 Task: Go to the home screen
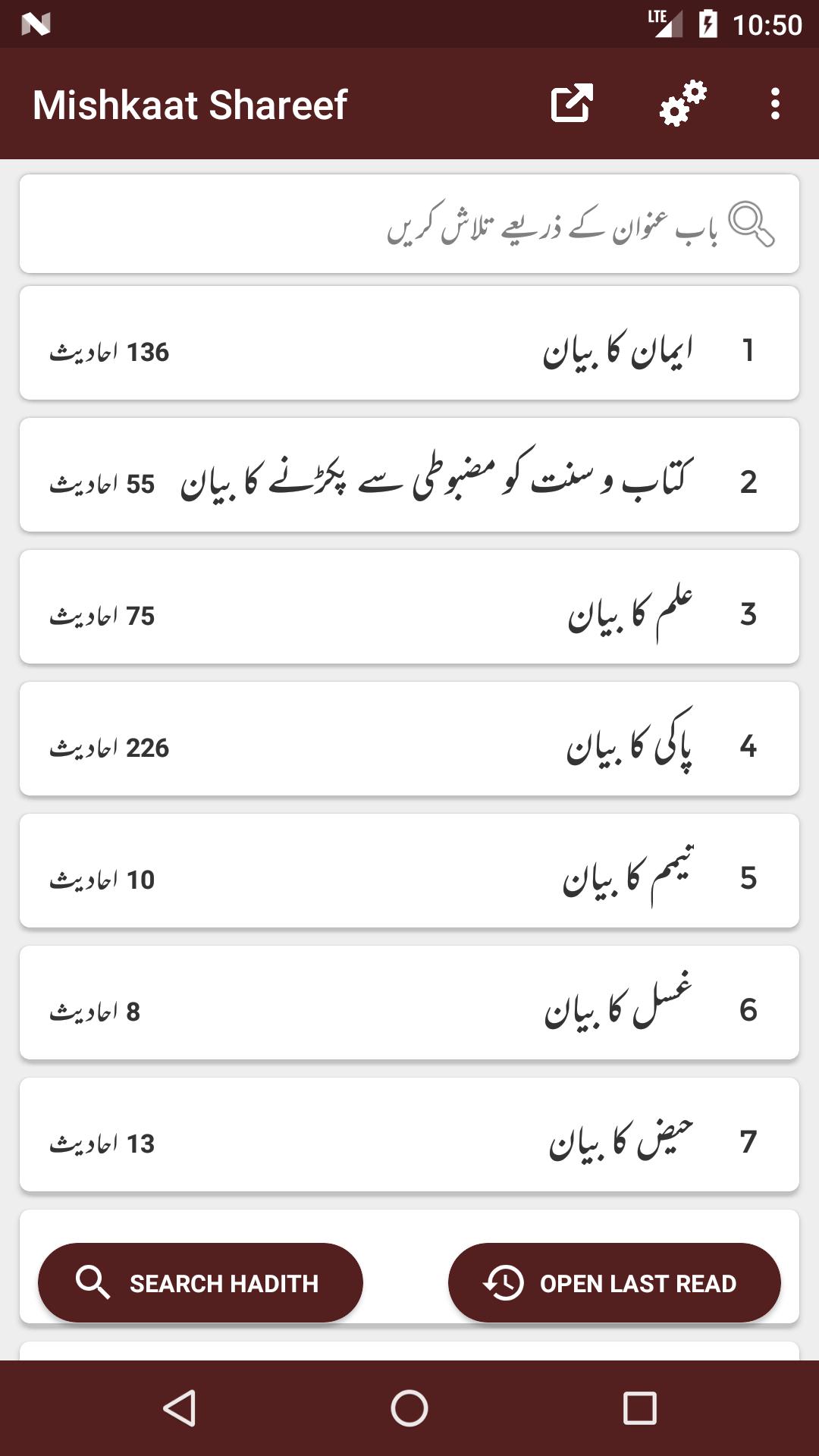(x=409, y=1408)
